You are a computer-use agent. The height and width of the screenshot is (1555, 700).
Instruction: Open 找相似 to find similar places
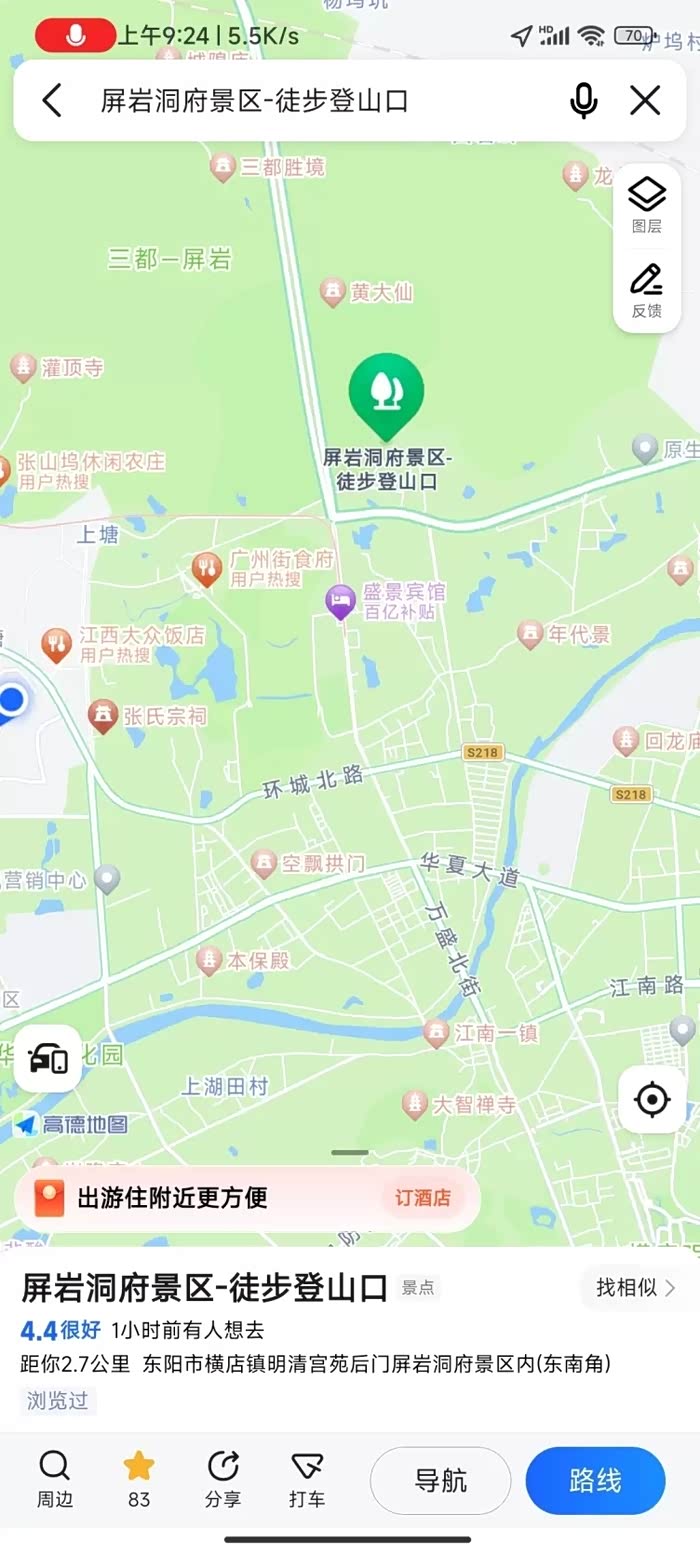point(636,1287)
